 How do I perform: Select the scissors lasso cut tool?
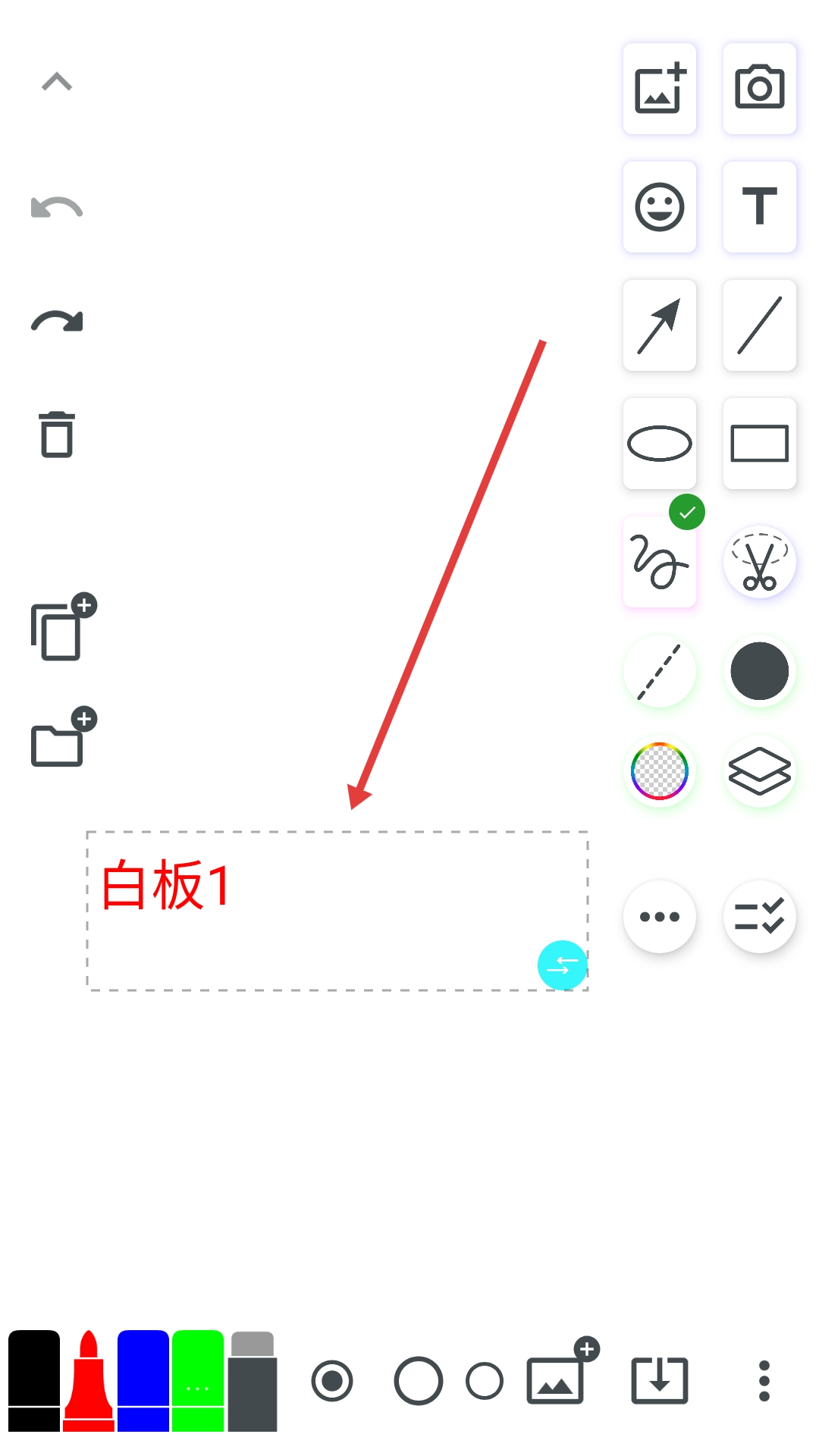pyautogui.click(x=760, y=562)
